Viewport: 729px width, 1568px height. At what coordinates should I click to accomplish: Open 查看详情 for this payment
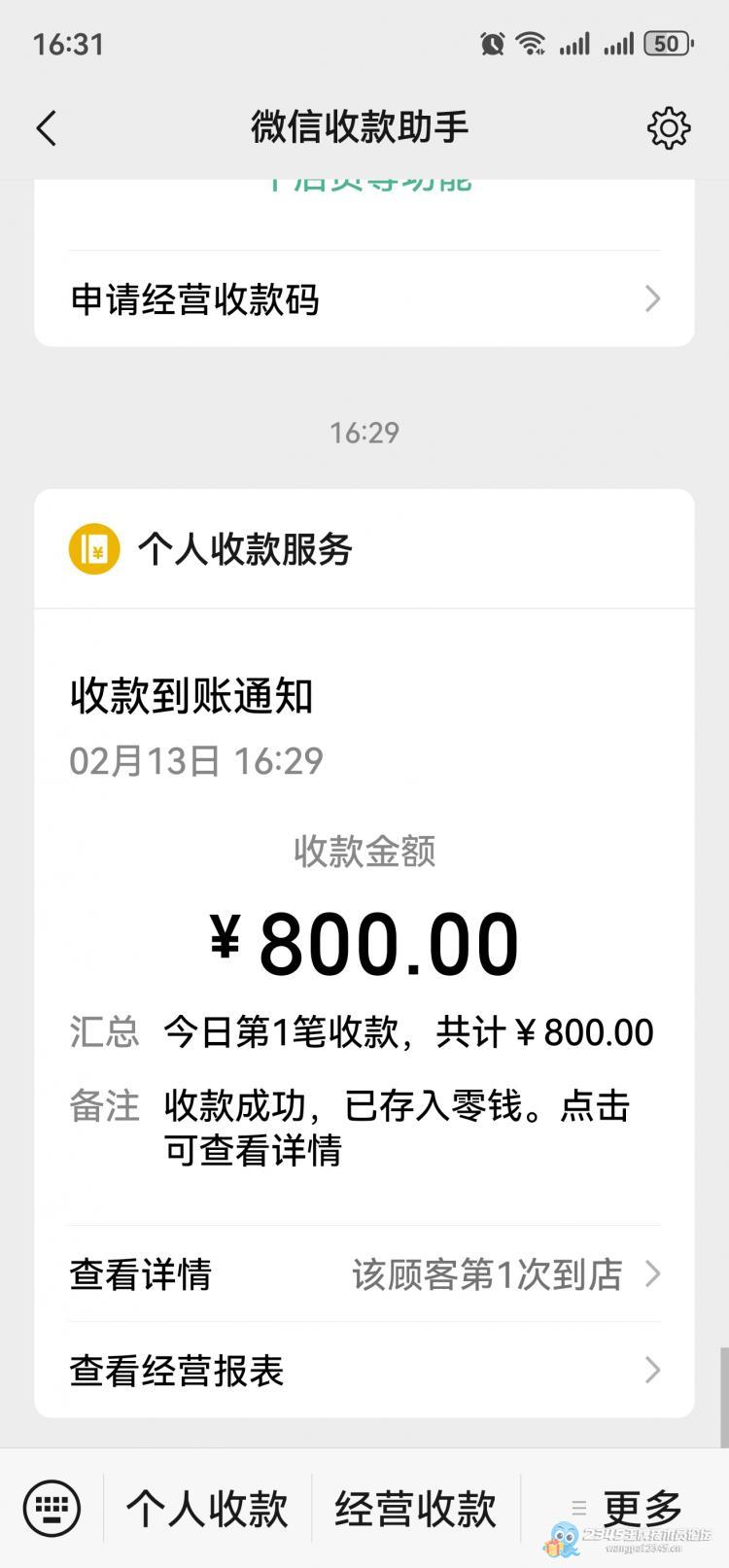(364, 1274)
